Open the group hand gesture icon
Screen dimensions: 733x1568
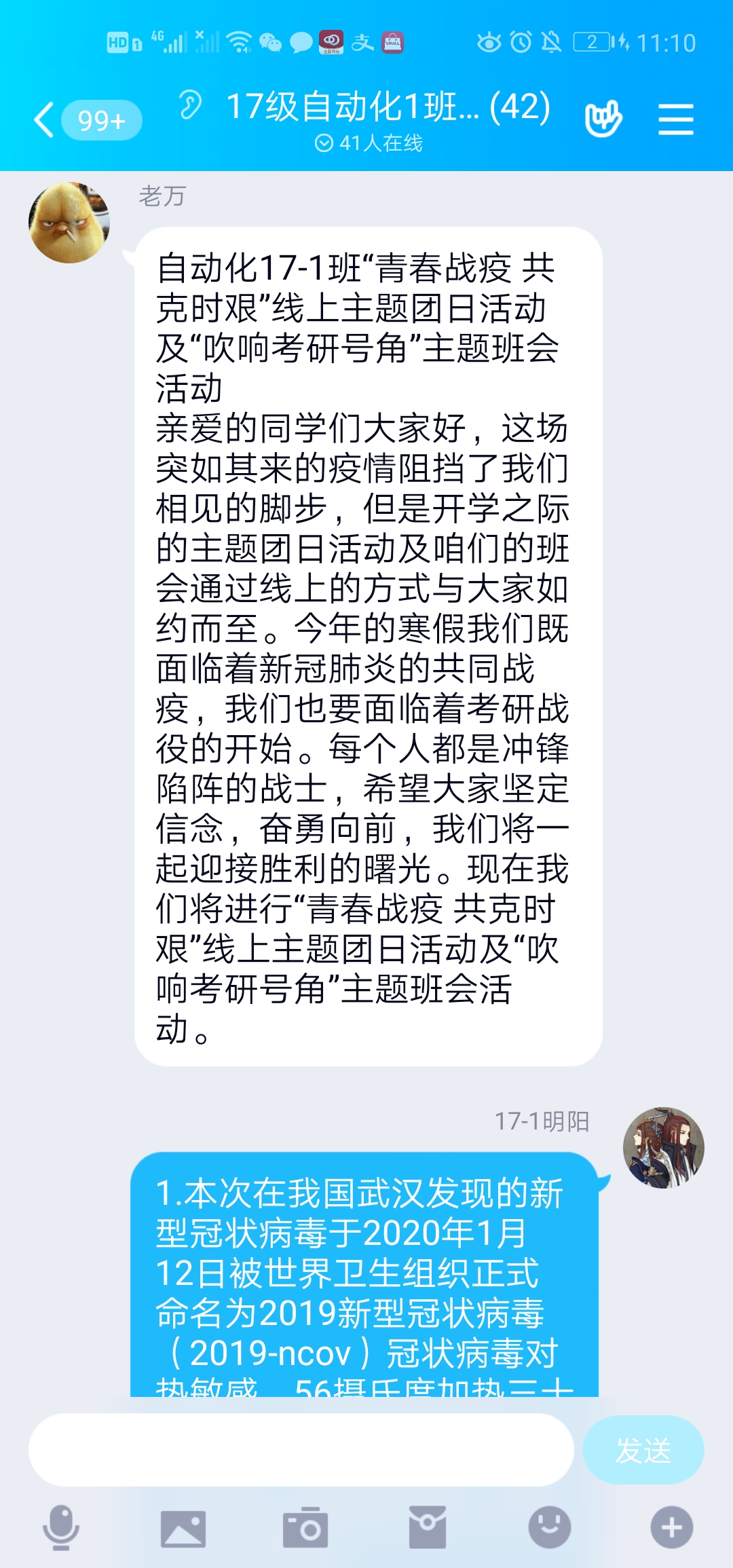tap(603, 119)
